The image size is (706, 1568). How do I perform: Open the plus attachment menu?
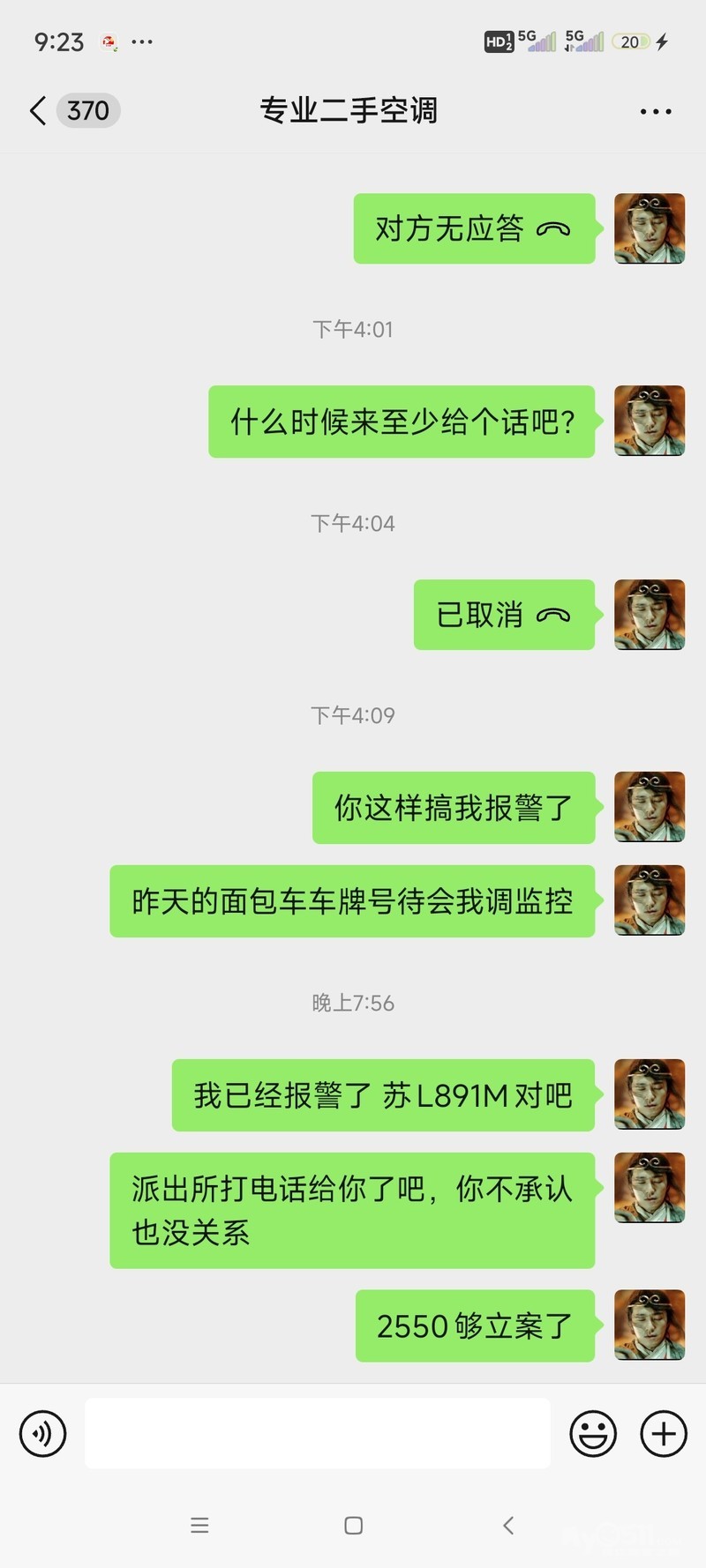click(x=663, y=1433)
